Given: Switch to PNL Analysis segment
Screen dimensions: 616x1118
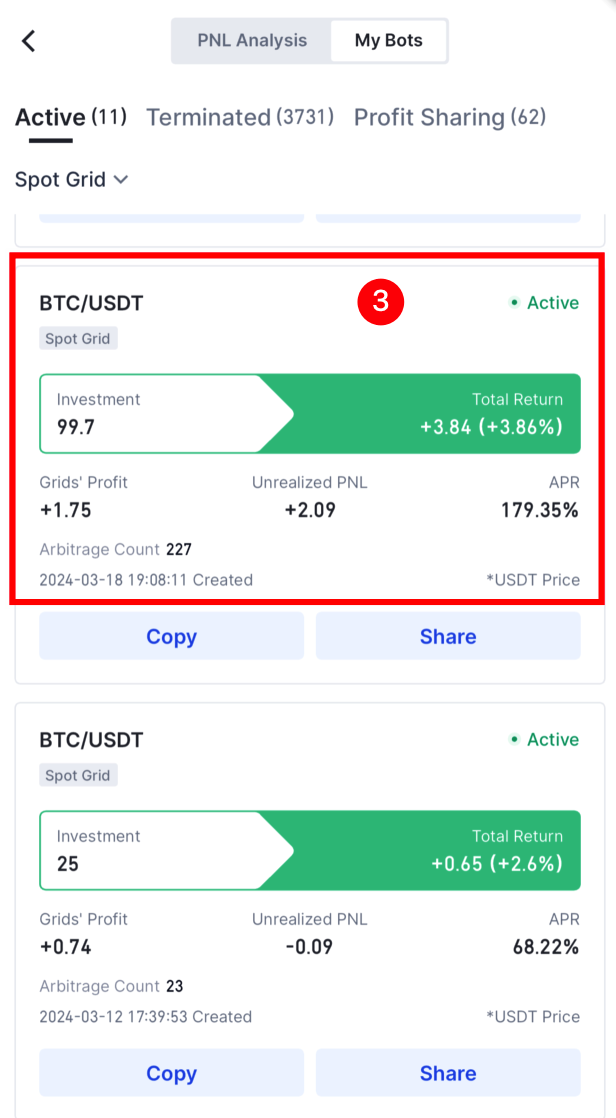Looking at the screenshot, I should [251, 41].
